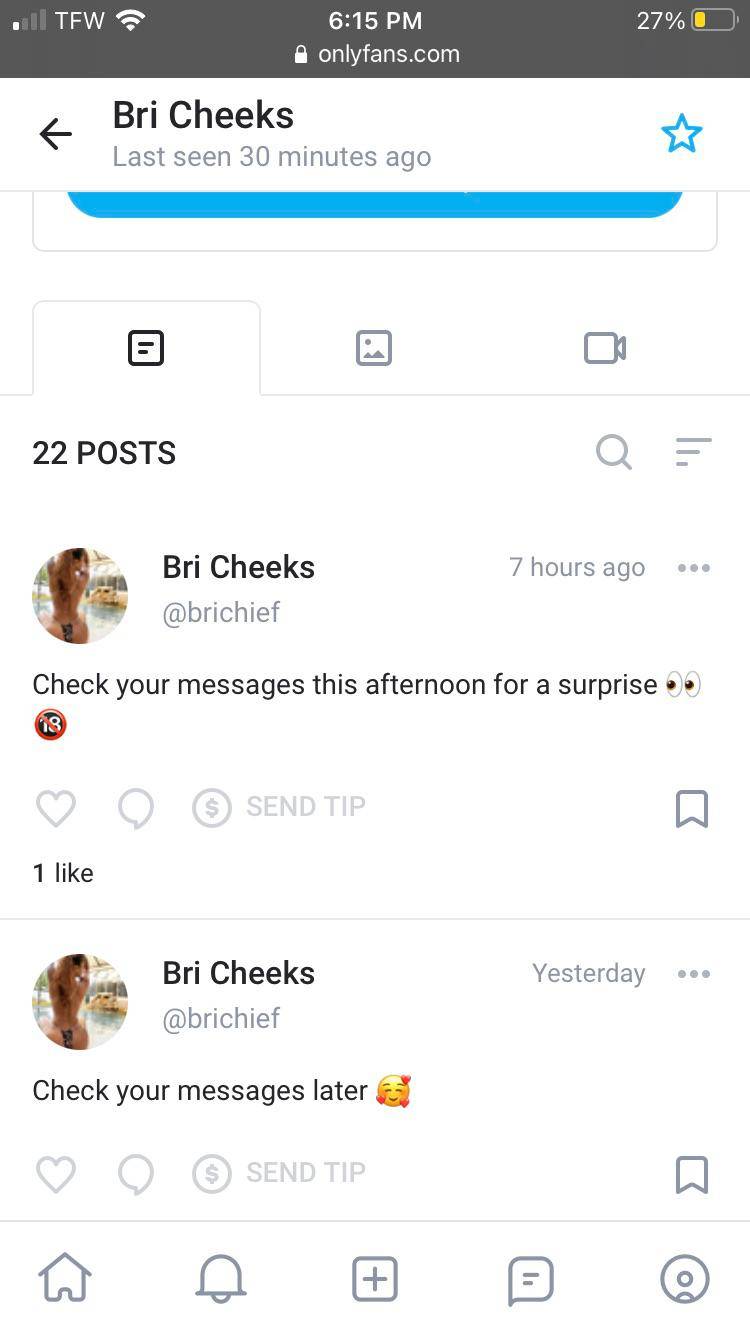This screenshot has height=1334, width=750.
Task: Go to the home feed
Action: click(x=65, y=1278)
